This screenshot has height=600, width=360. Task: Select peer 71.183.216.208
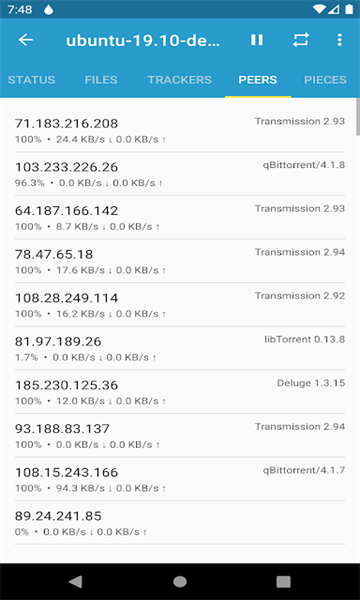180,130
